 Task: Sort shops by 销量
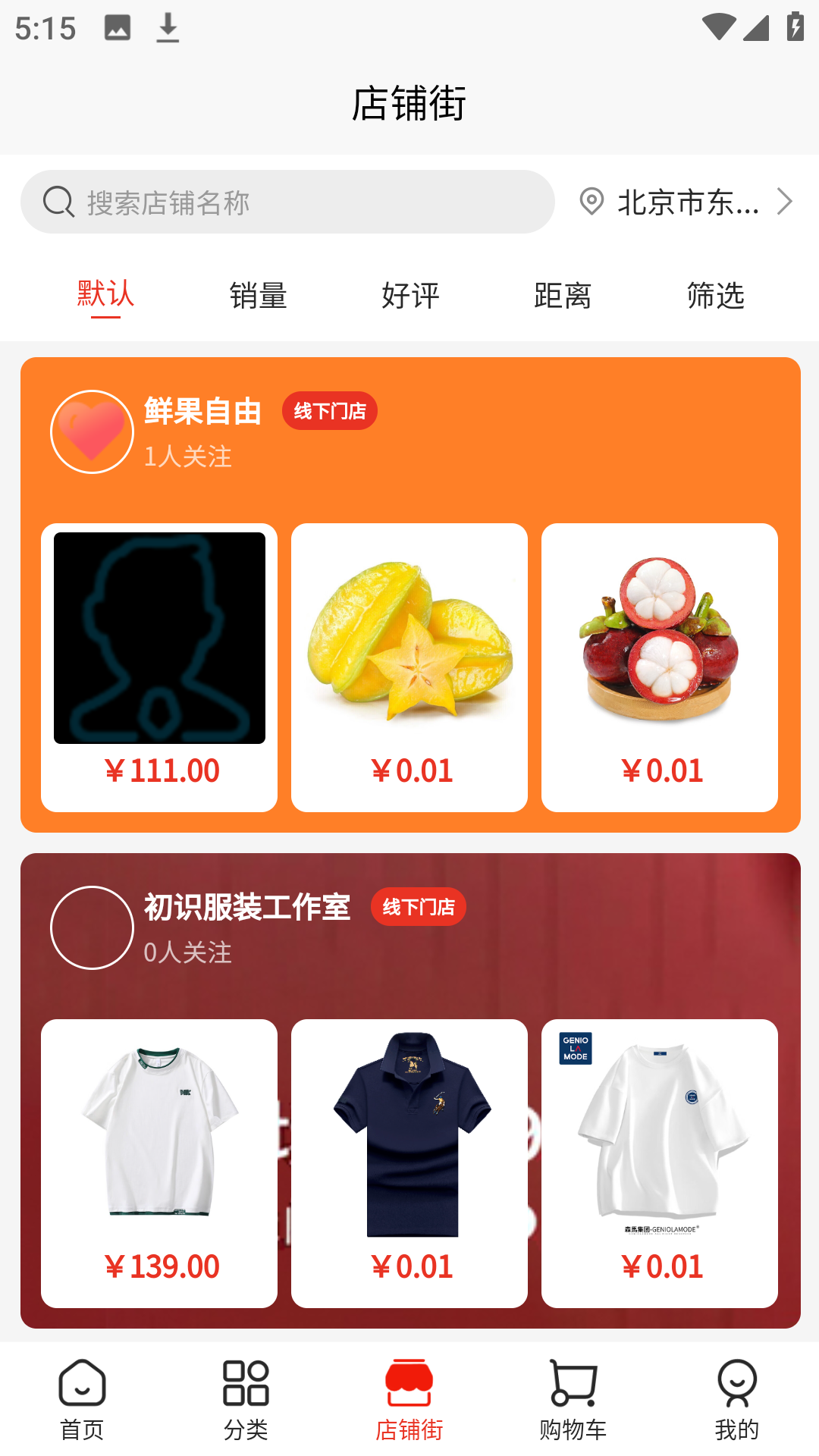click(258, 295)
